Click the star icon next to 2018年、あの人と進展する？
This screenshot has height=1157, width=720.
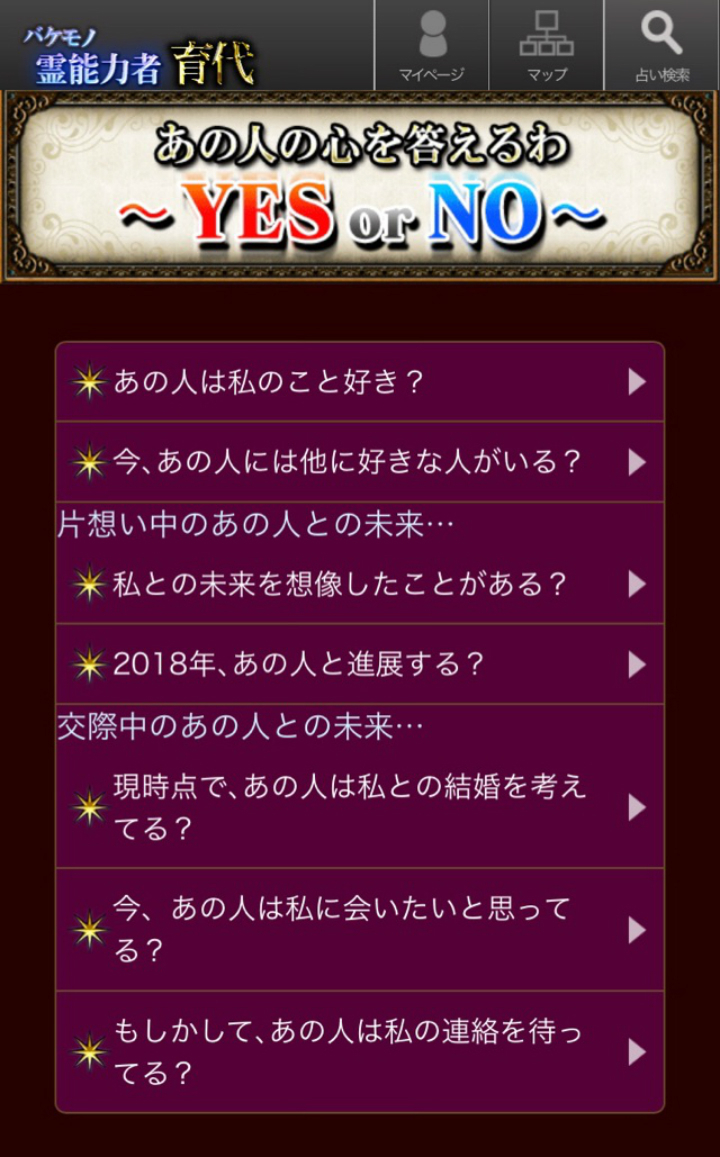pos(91,663)
